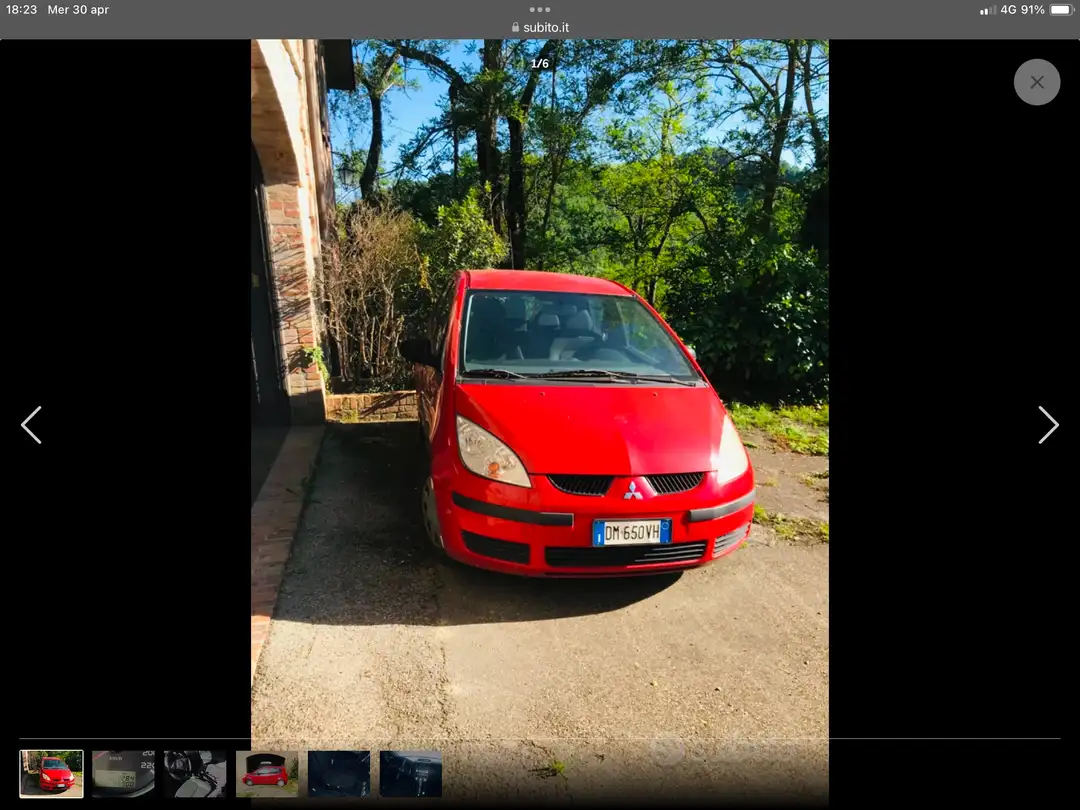Image resolution: width=1080 pixels, height=810 pixels.
Task: Select the first thumbnail of the red car front
Action: 51,773
